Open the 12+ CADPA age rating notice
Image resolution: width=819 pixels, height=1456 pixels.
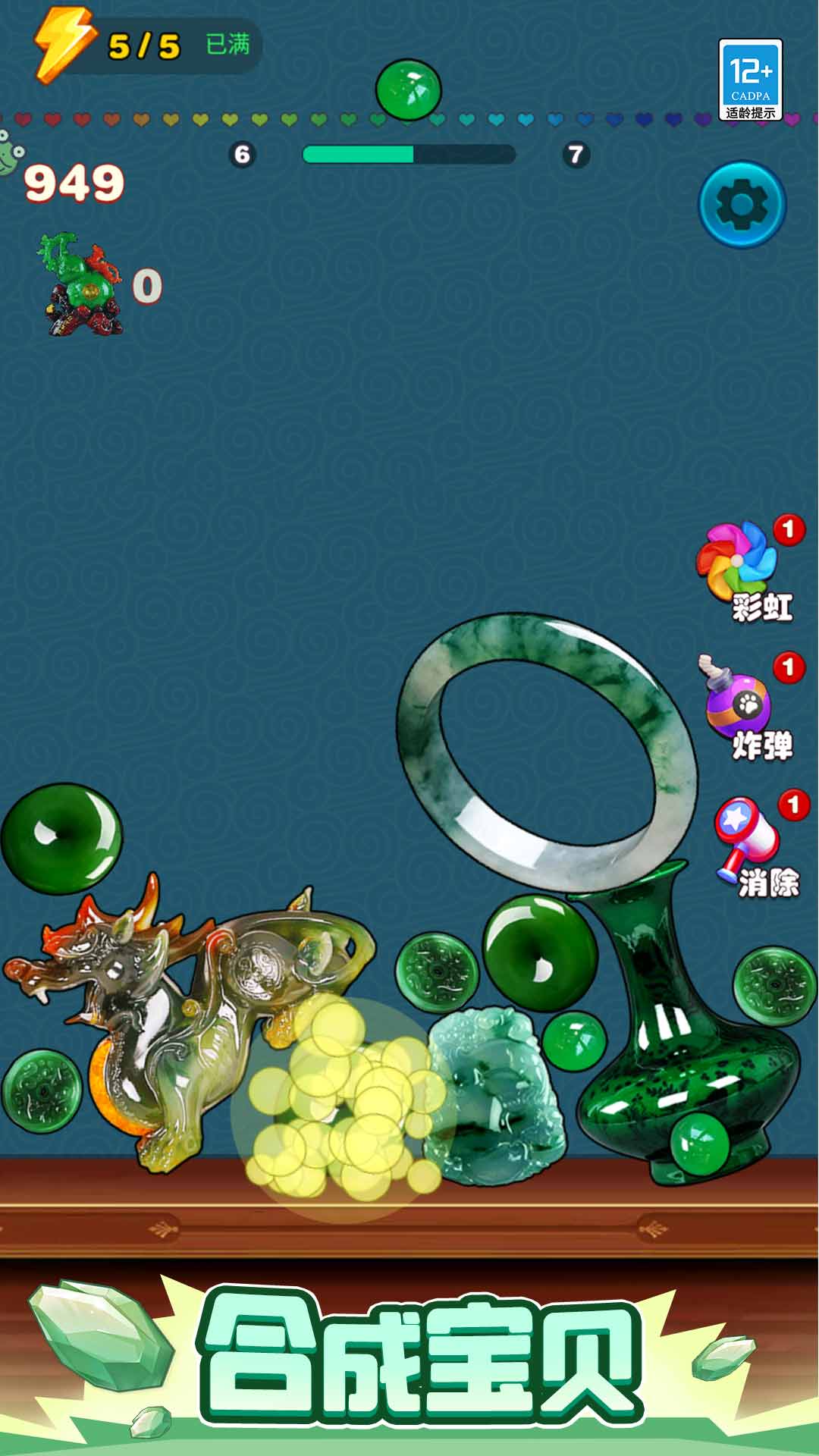[x=750, y=80]
